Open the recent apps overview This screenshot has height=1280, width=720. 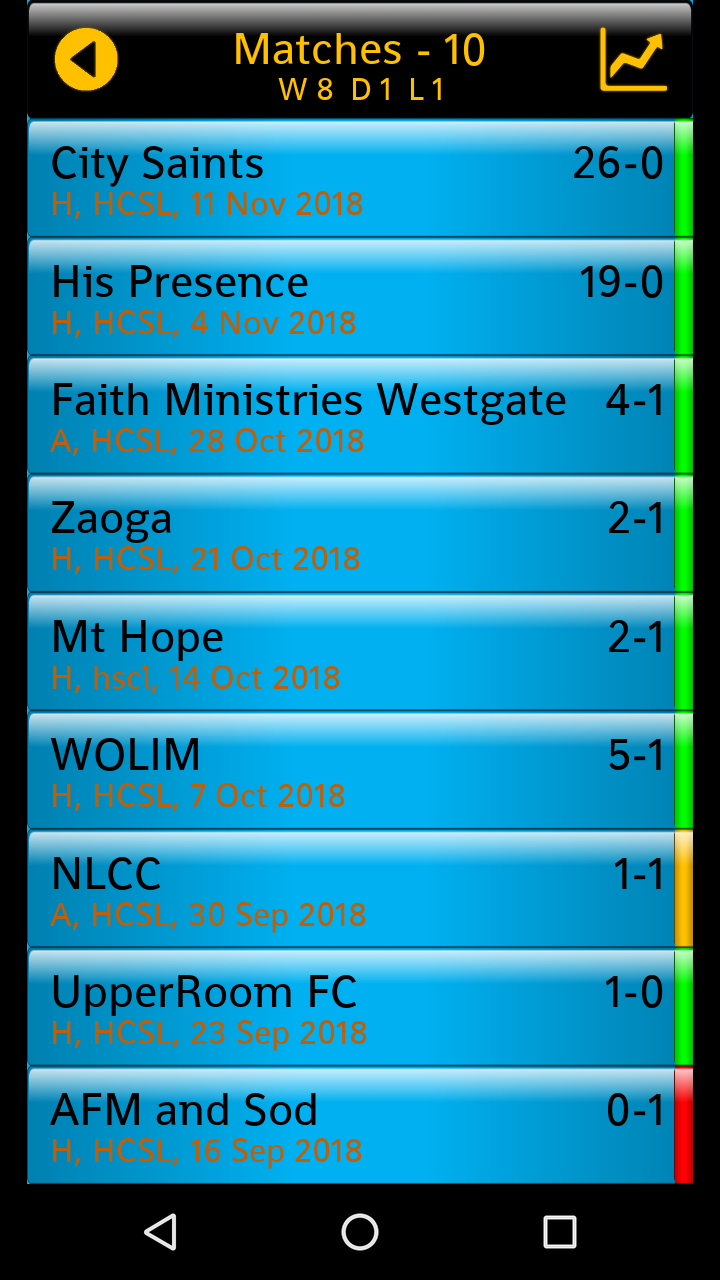(559, 1232)
